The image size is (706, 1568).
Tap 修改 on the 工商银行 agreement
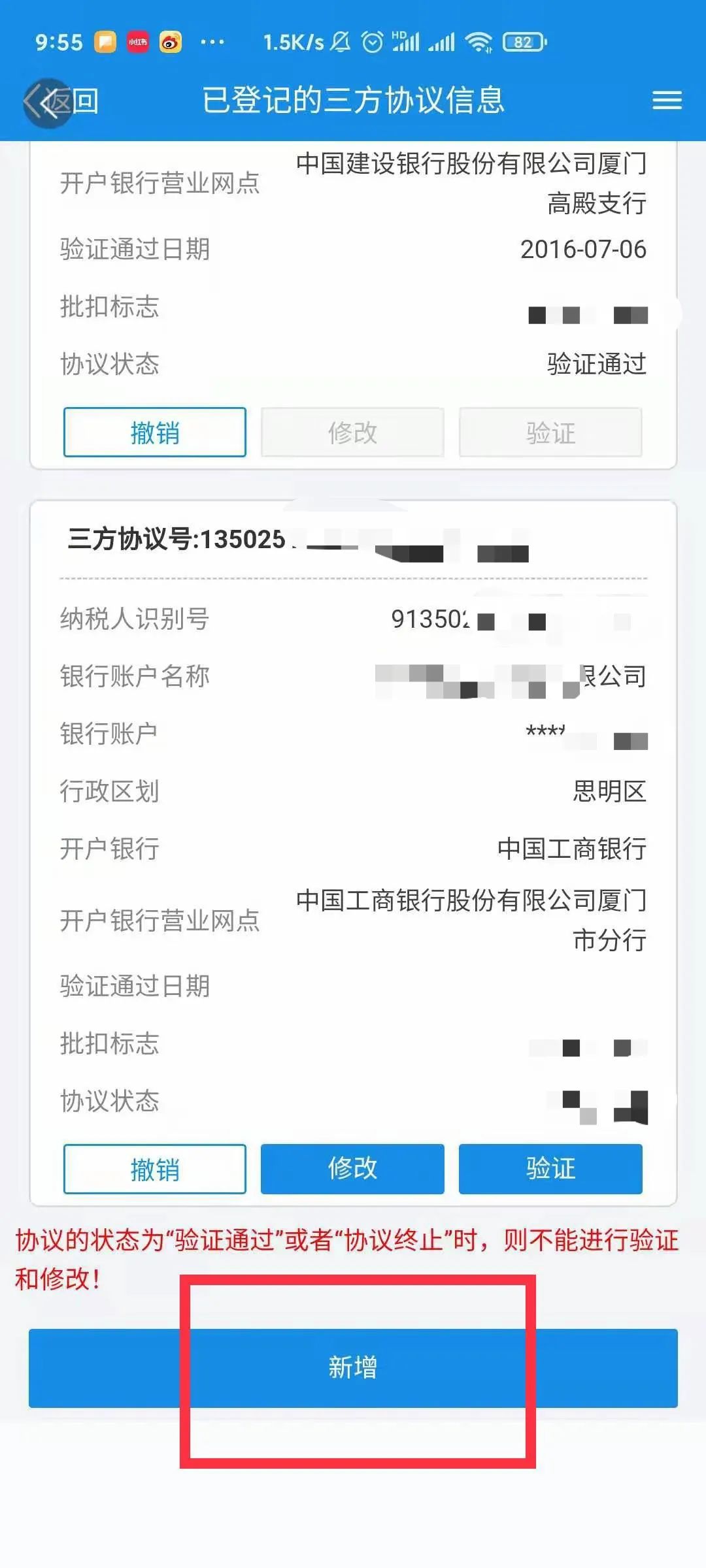tap(352, 1169)
